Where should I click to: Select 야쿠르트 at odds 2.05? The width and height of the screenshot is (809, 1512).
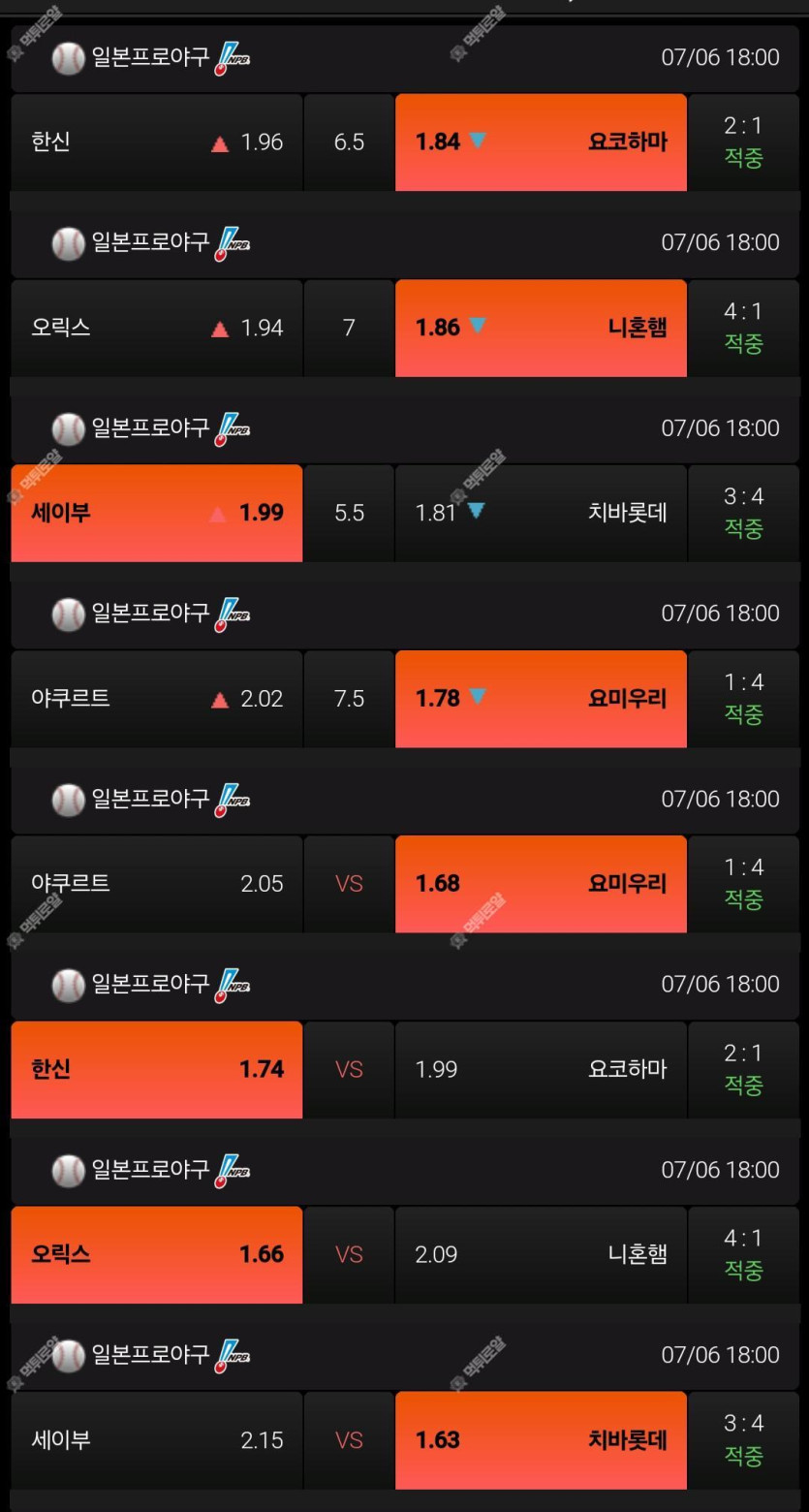point(157,884)
